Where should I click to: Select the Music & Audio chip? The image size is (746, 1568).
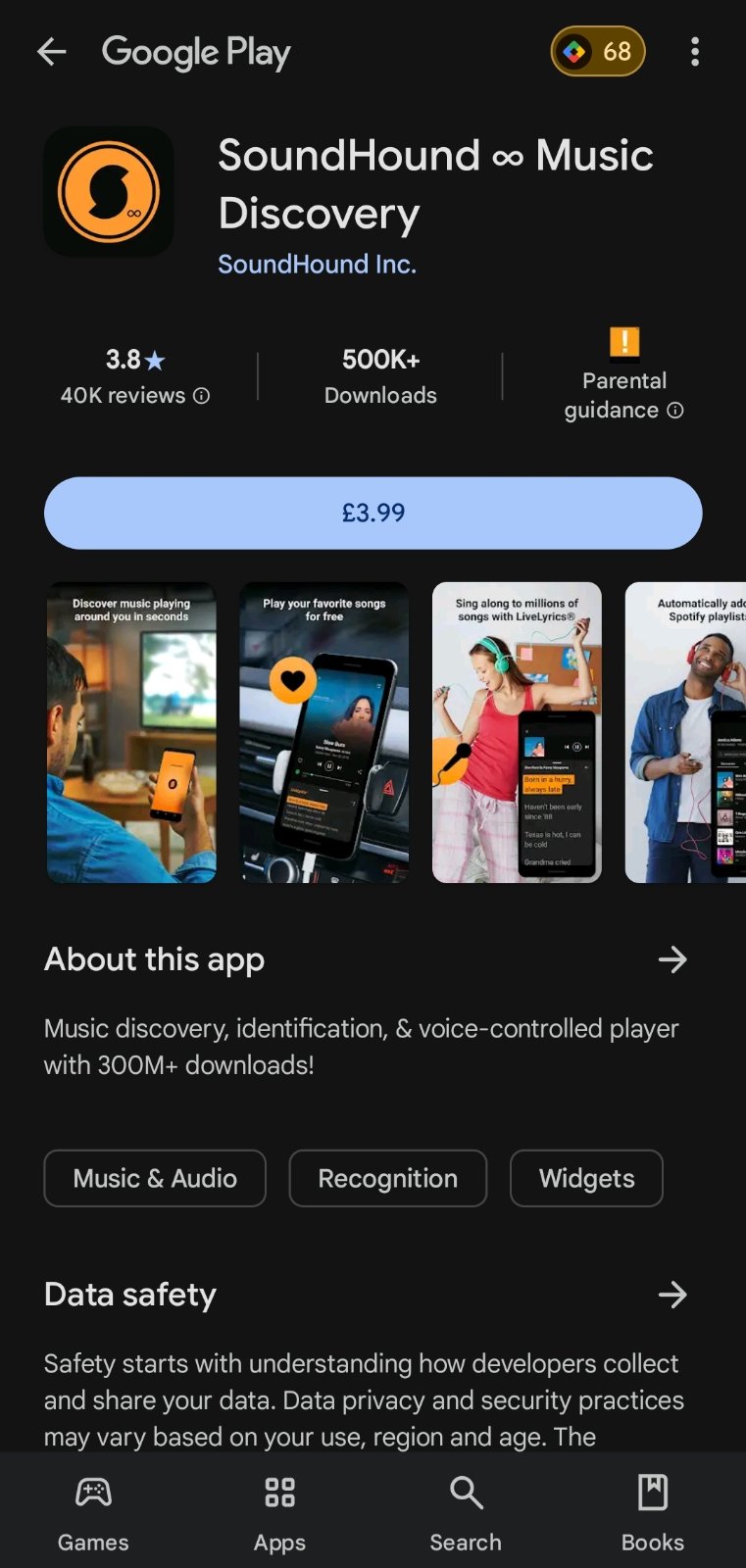coord(155,1178)
